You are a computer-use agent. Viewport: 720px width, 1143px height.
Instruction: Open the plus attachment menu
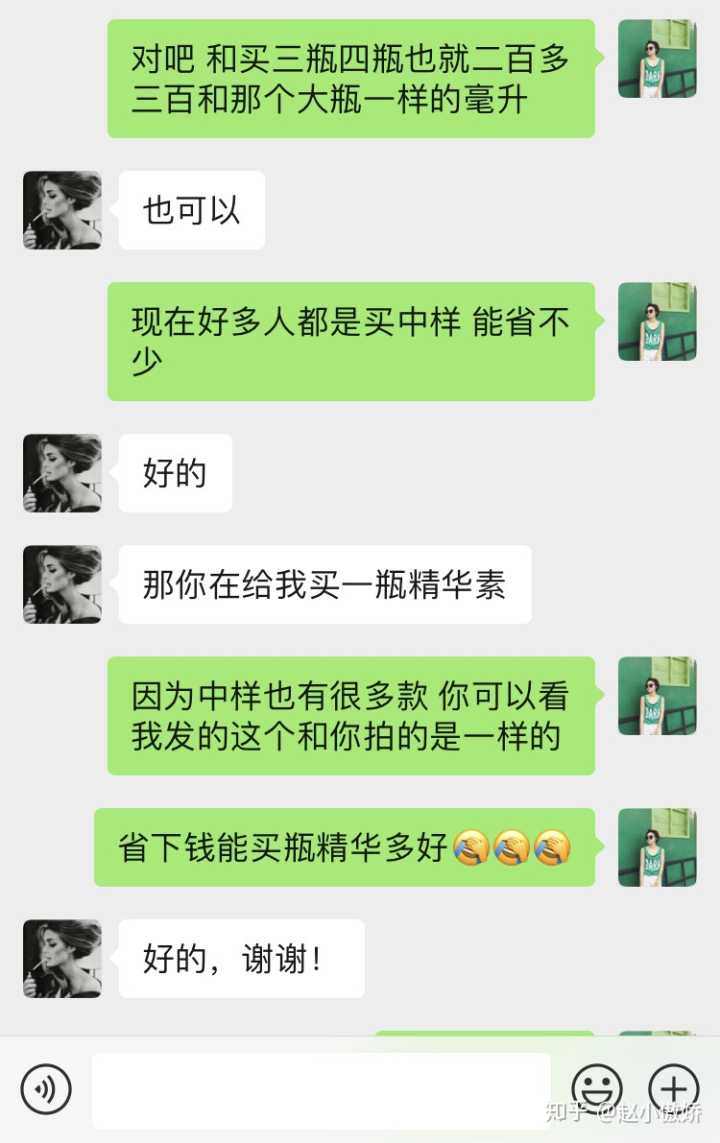point(674,1089)
